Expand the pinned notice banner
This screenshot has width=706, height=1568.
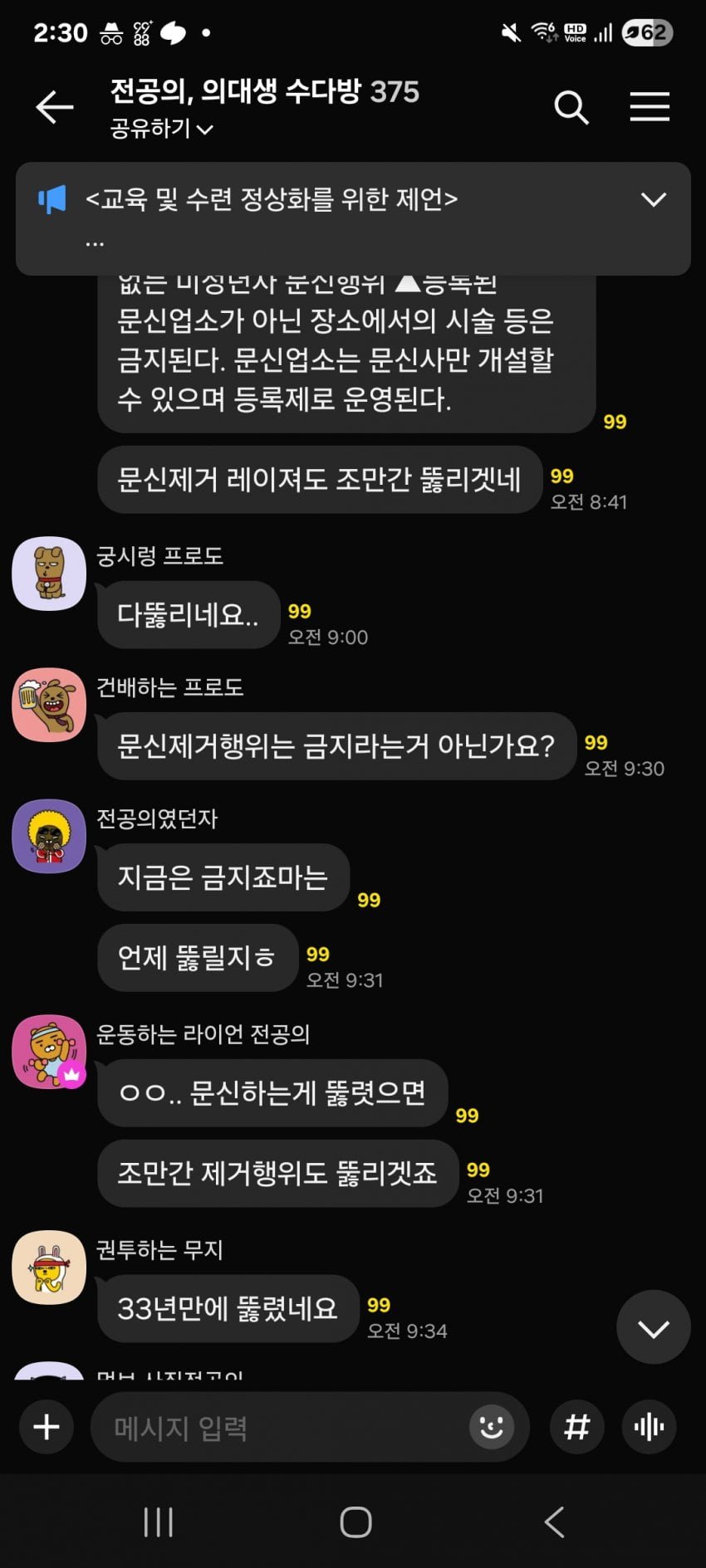coord(653,200)
